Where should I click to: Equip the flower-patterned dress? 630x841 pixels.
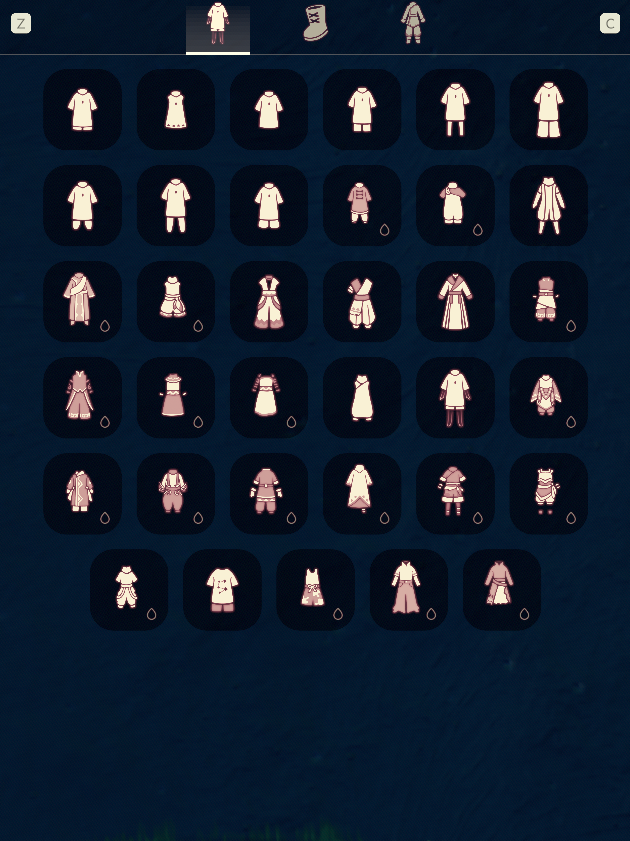[x=315, y=589]
